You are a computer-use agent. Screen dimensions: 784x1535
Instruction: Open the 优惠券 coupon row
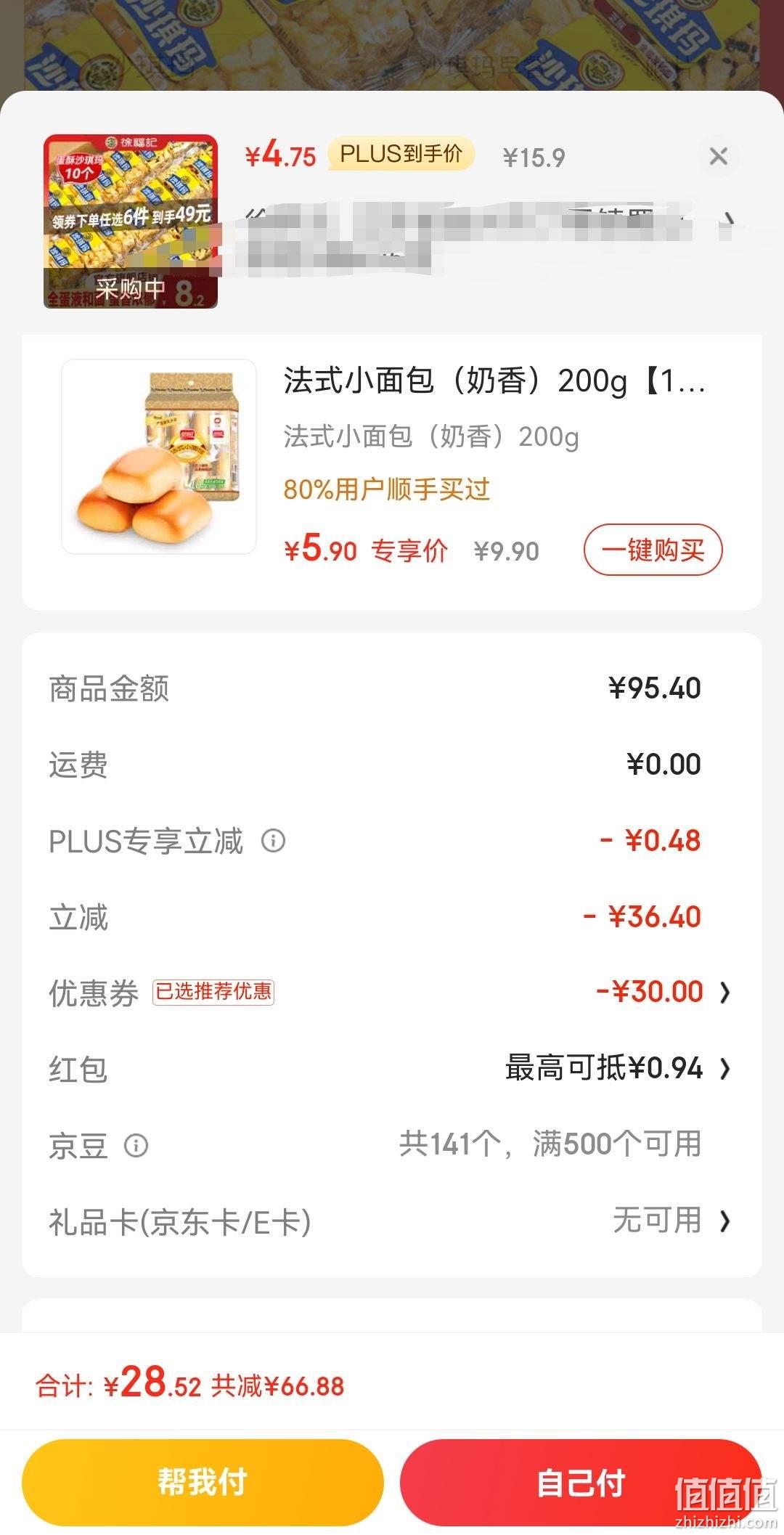391,992
